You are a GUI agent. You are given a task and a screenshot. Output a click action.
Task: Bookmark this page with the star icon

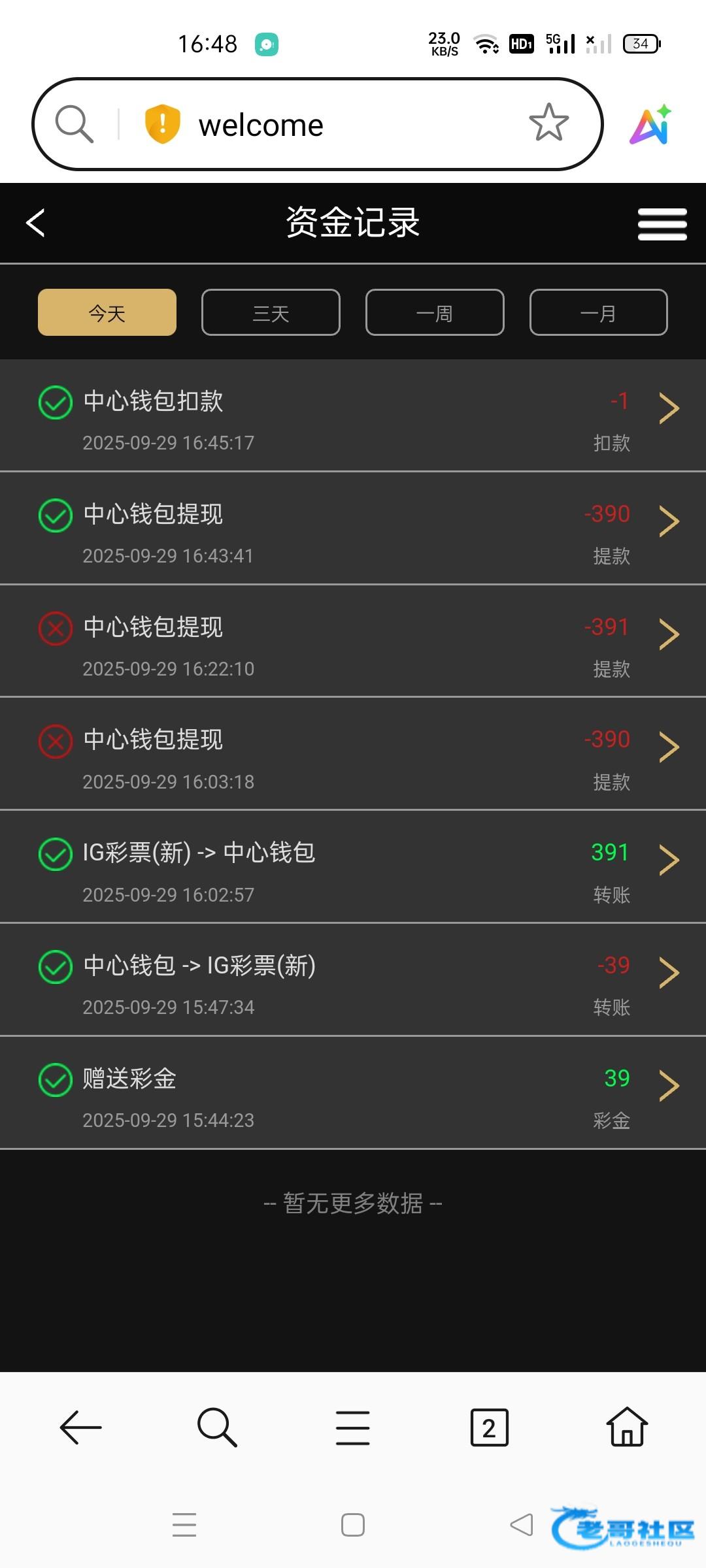(x=548, y=123)
